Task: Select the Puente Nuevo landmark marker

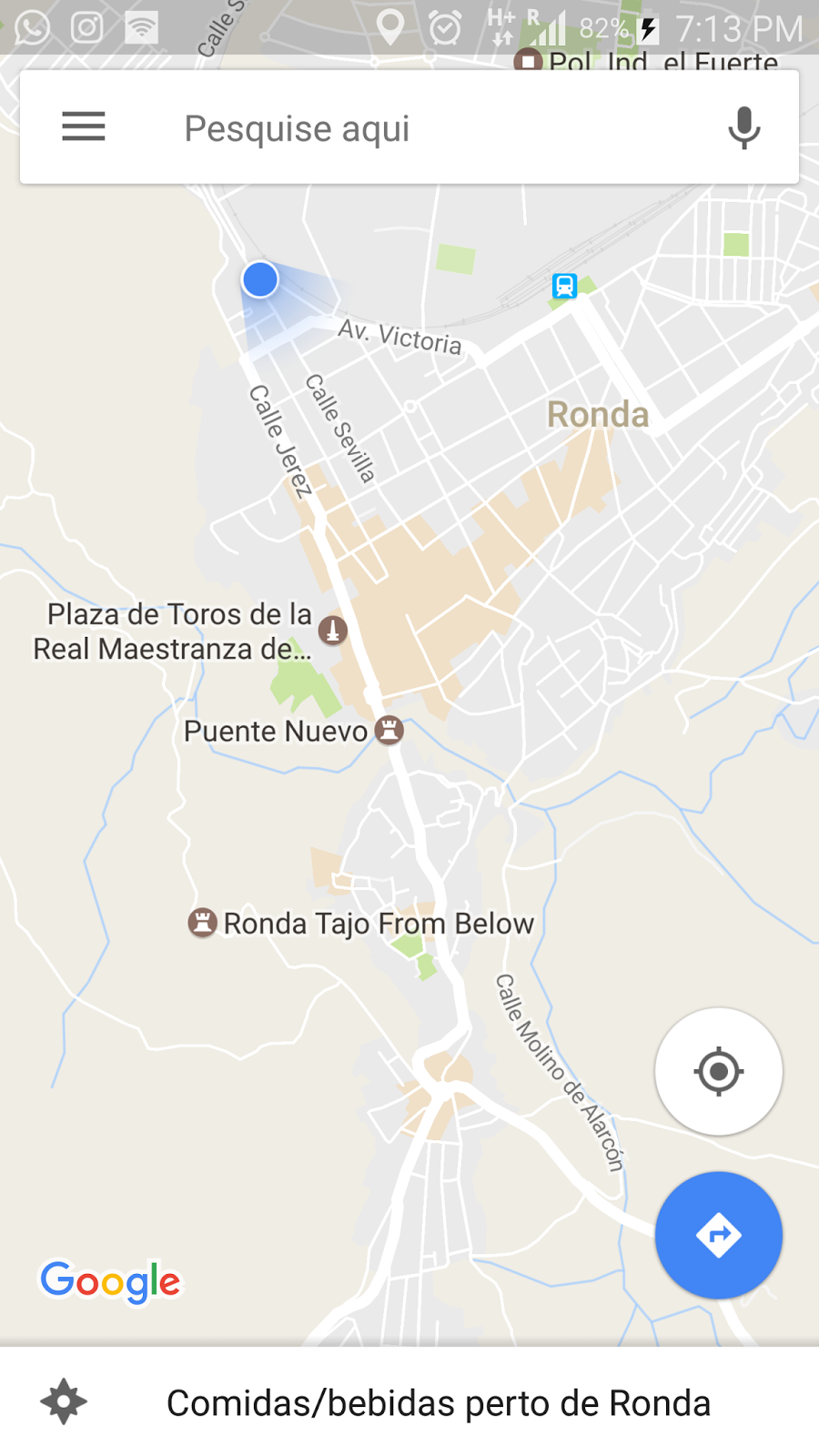Action: (x=389, y=730)
